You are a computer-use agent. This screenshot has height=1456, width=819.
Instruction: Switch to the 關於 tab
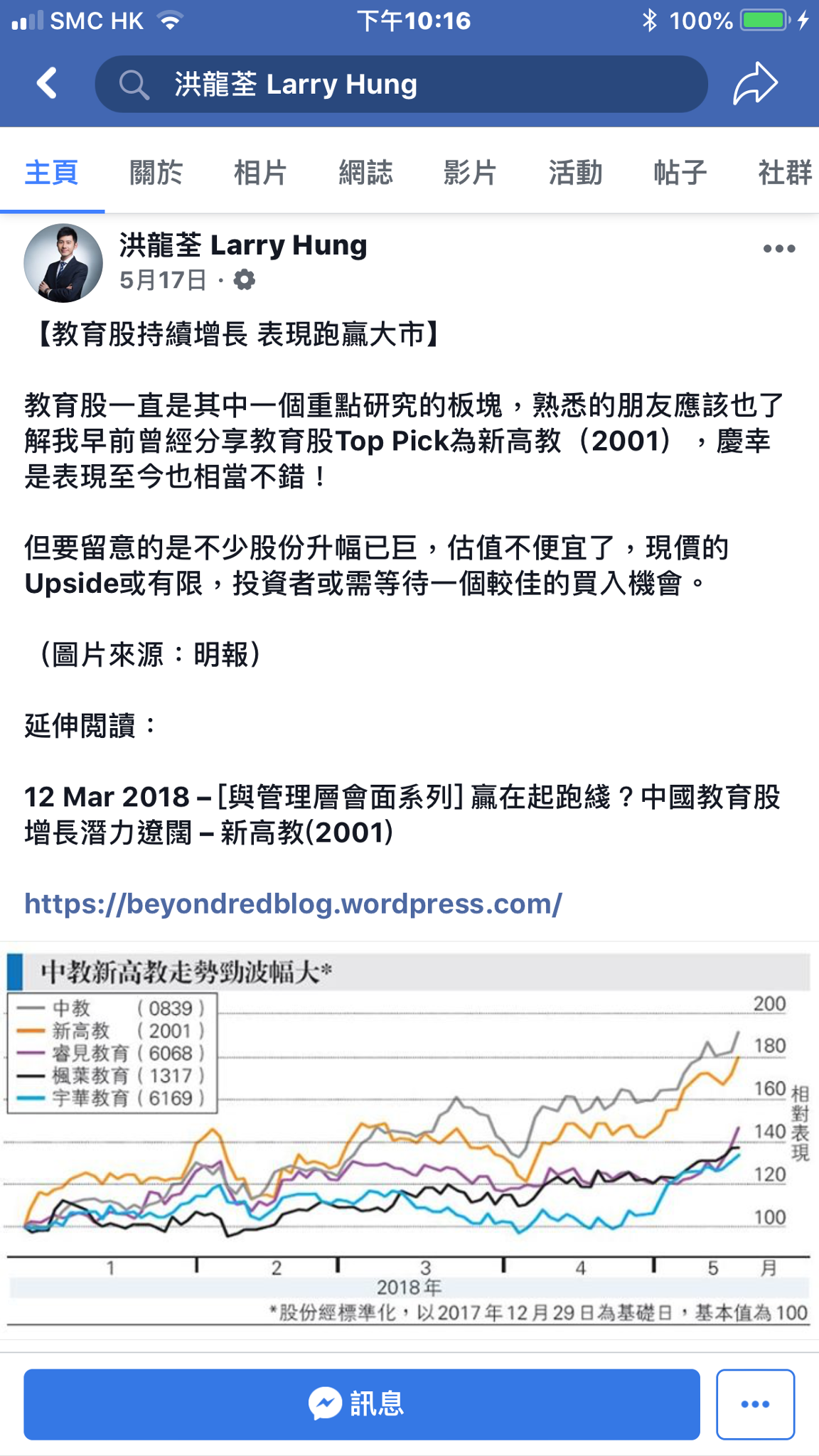click(156, 172)
